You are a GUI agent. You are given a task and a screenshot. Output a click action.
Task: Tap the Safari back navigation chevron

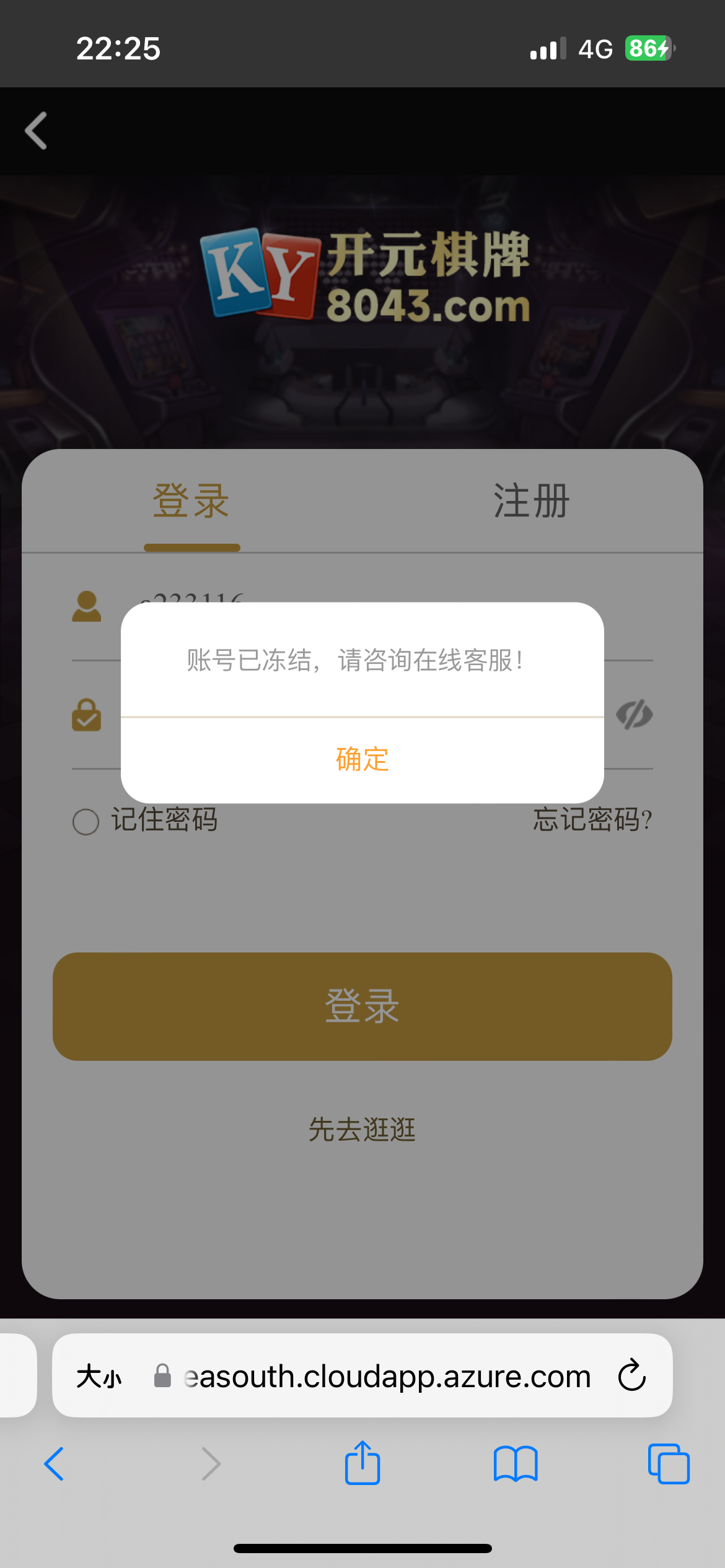[55, 1464]
